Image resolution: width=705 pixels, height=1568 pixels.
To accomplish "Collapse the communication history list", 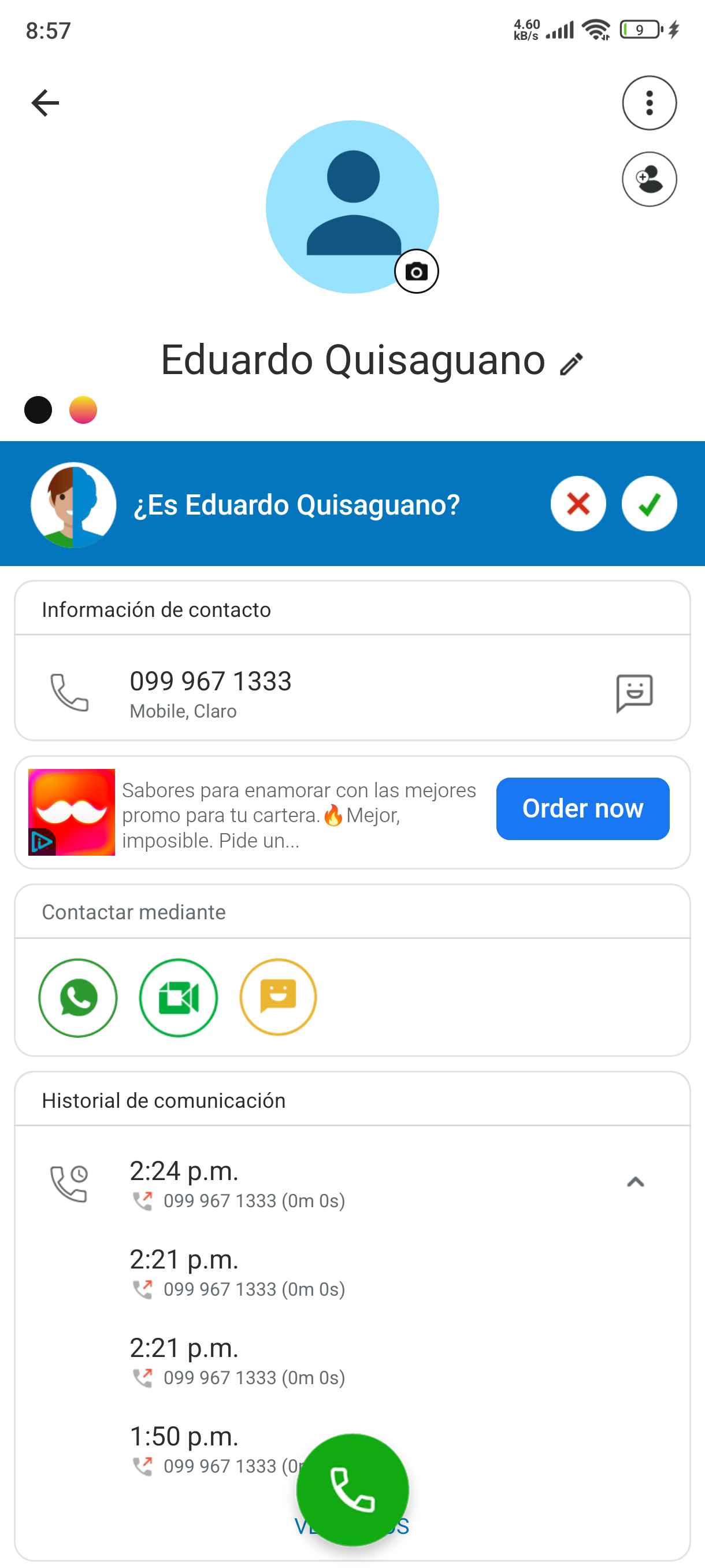I will coord(635,1181).
